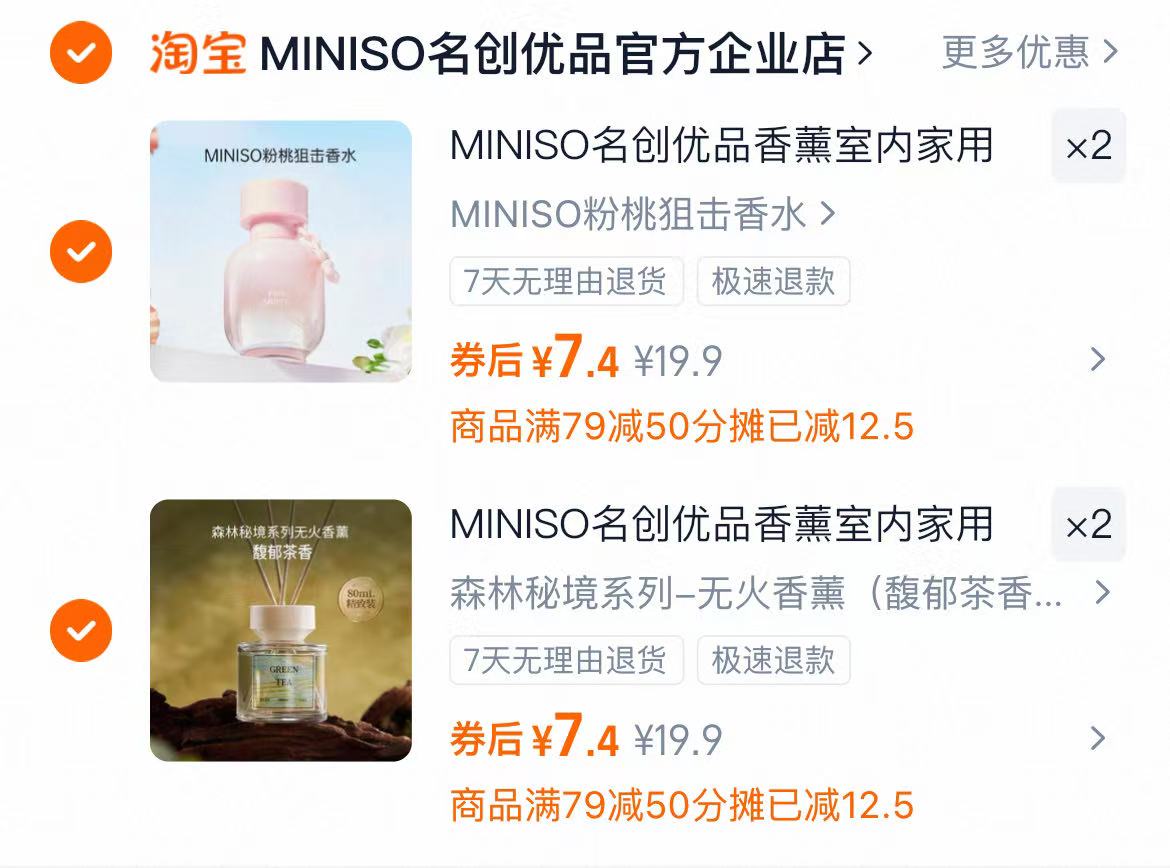
Task: Open the pink peach perfume product image
Action: point(281,251)
